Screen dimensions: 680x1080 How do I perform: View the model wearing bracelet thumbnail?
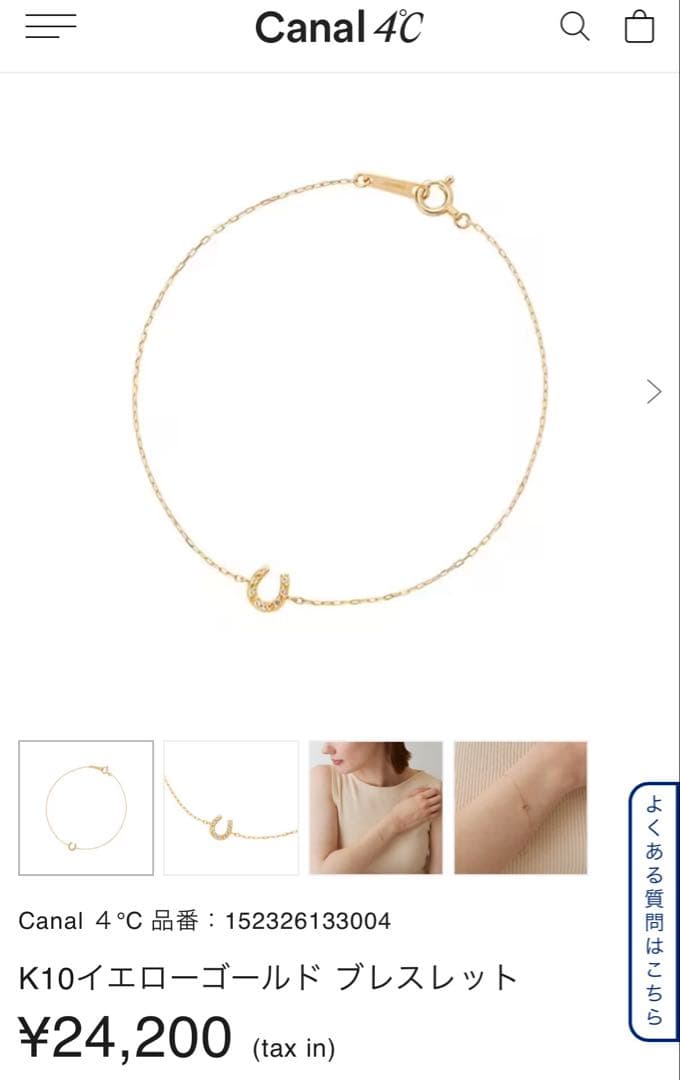pyautogui.click(x=376, y=808)
